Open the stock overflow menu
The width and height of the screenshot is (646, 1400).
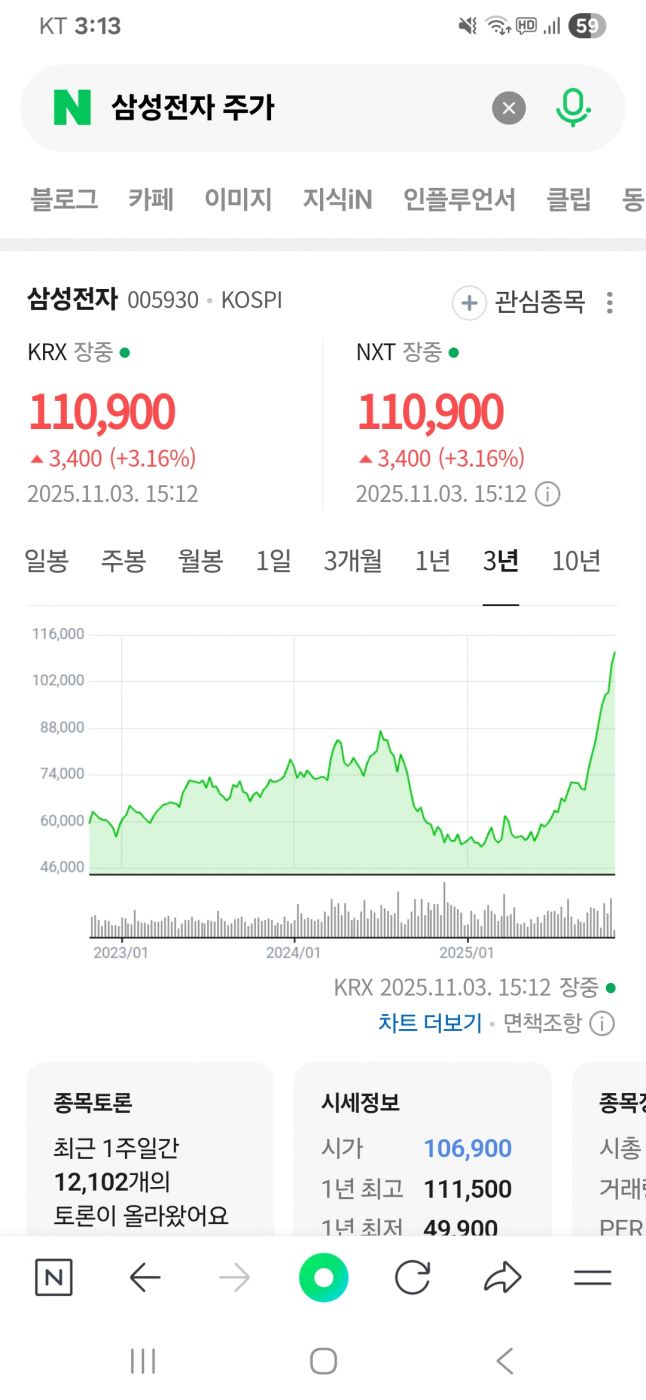610,302
